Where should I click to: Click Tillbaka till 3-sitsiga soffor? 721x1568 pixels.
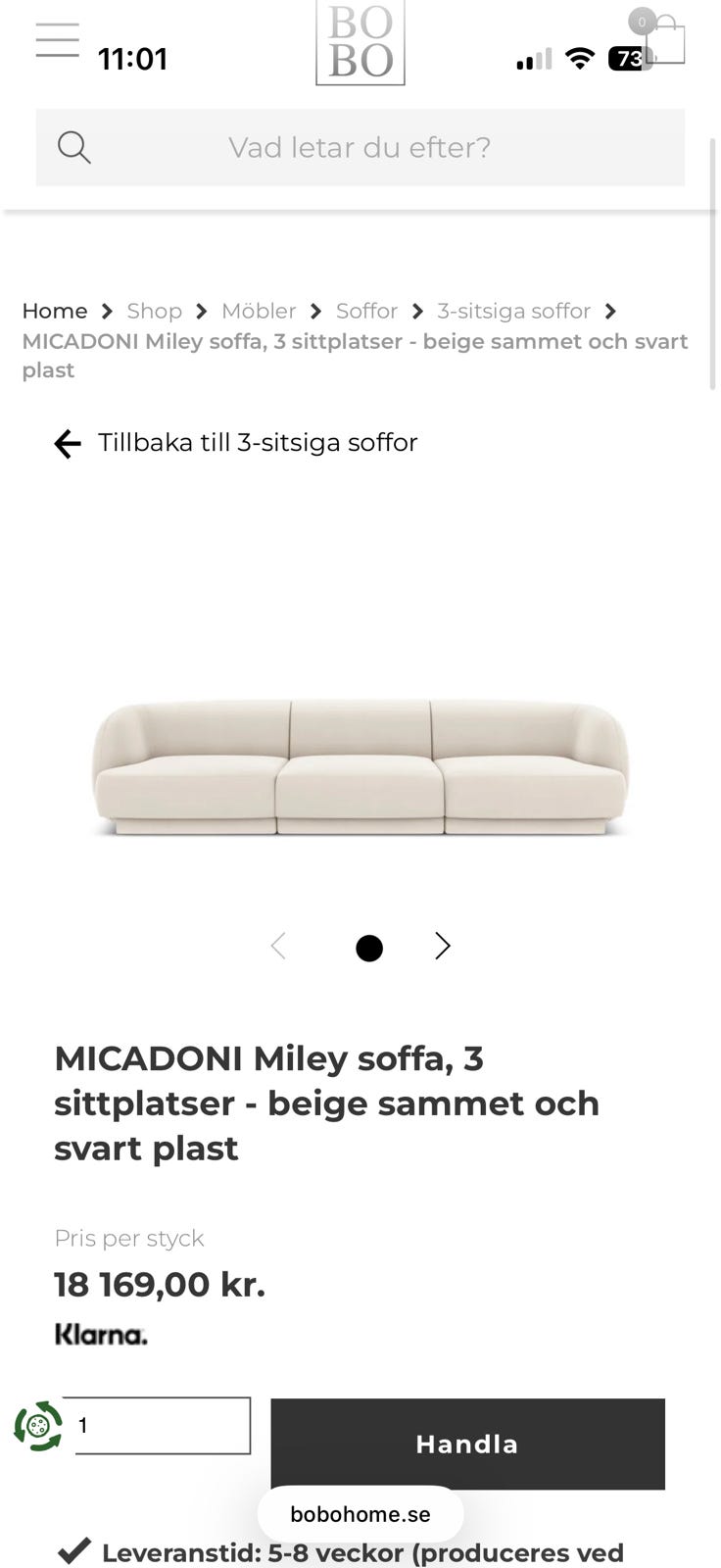coord(258,442)
